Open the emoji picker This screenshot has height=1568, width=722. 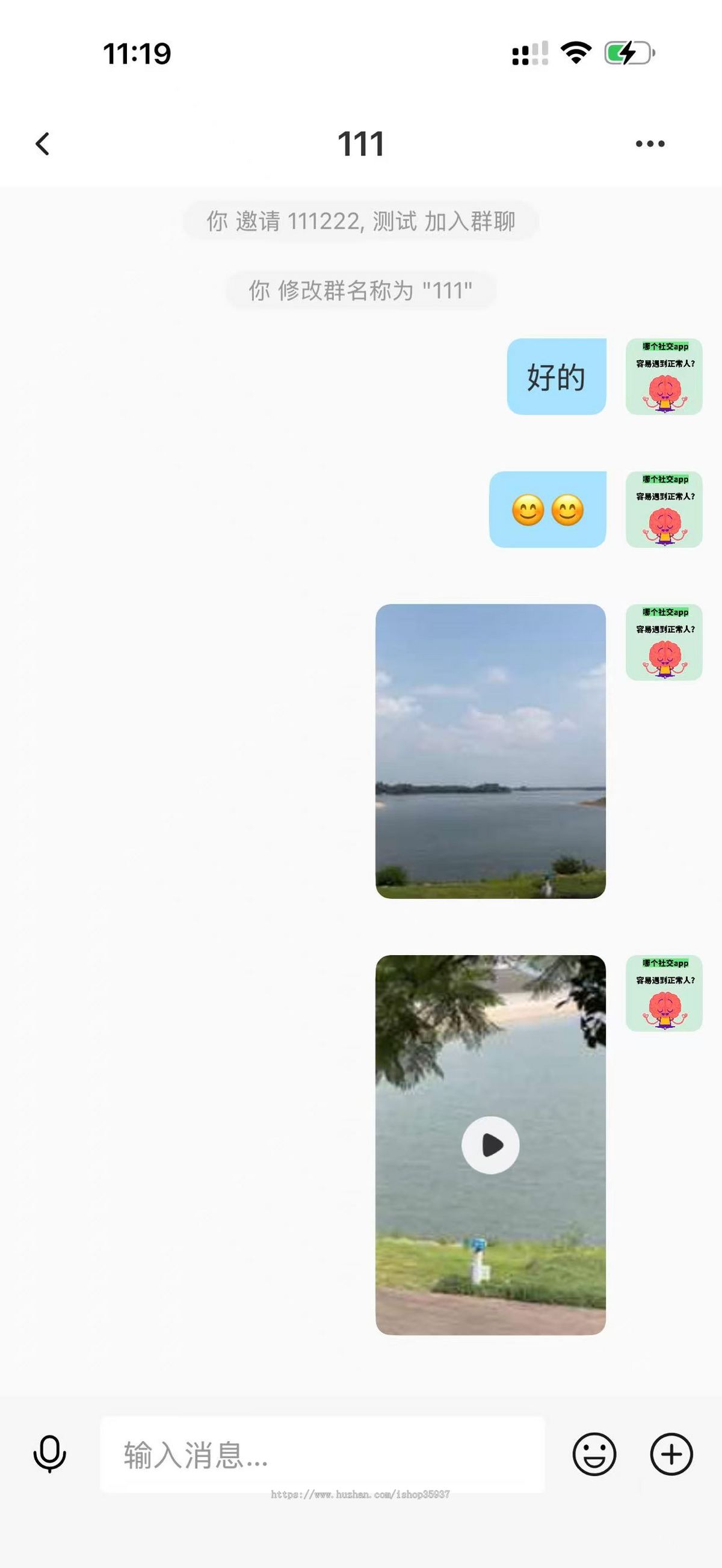coord(594,1454)
